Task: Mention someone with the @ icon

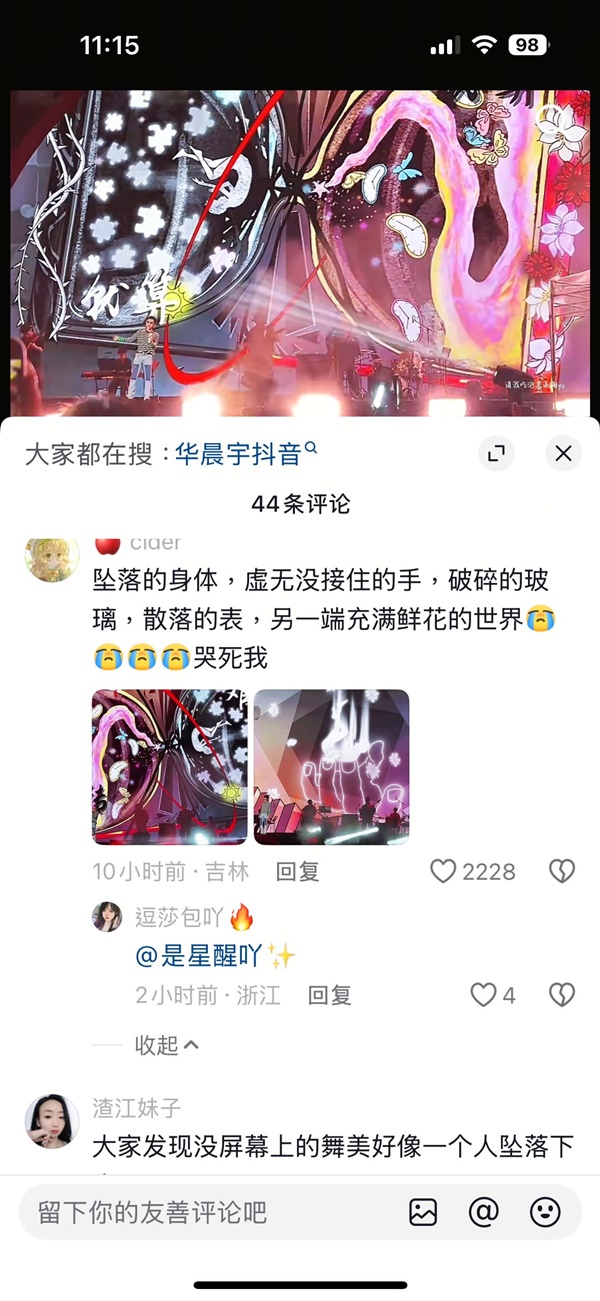Action: pyautogui.click(x=484, y=1213)
